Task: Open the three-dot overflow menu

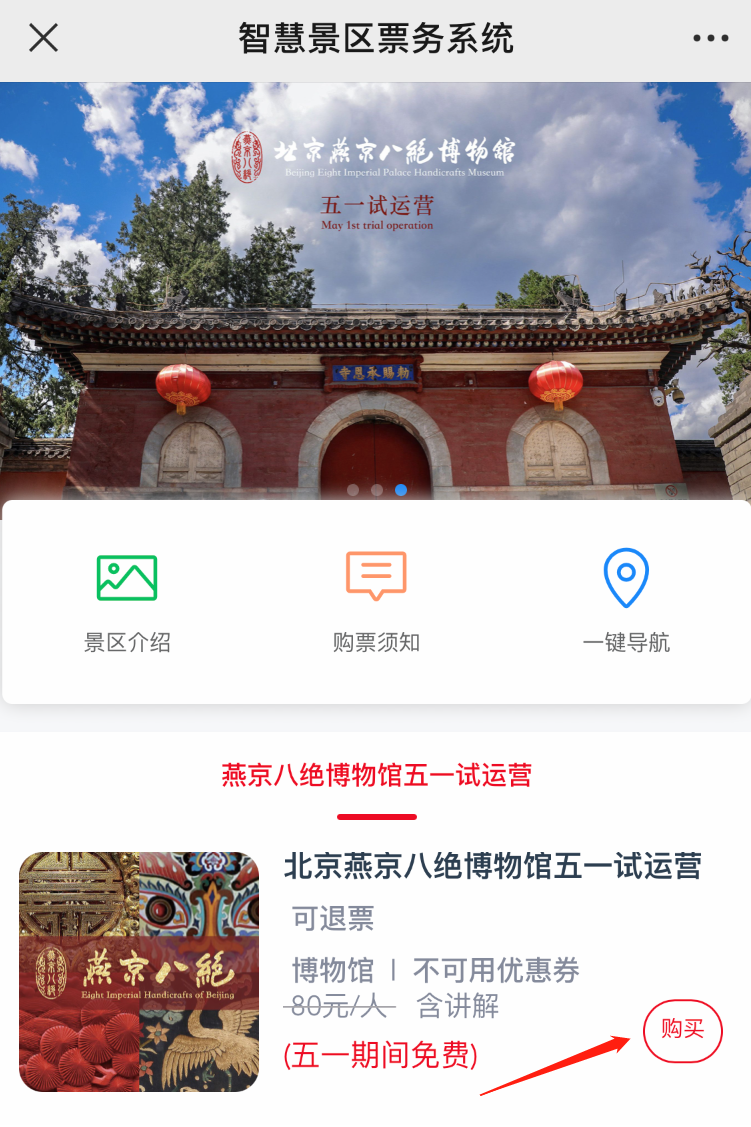Action: point(710,39)
